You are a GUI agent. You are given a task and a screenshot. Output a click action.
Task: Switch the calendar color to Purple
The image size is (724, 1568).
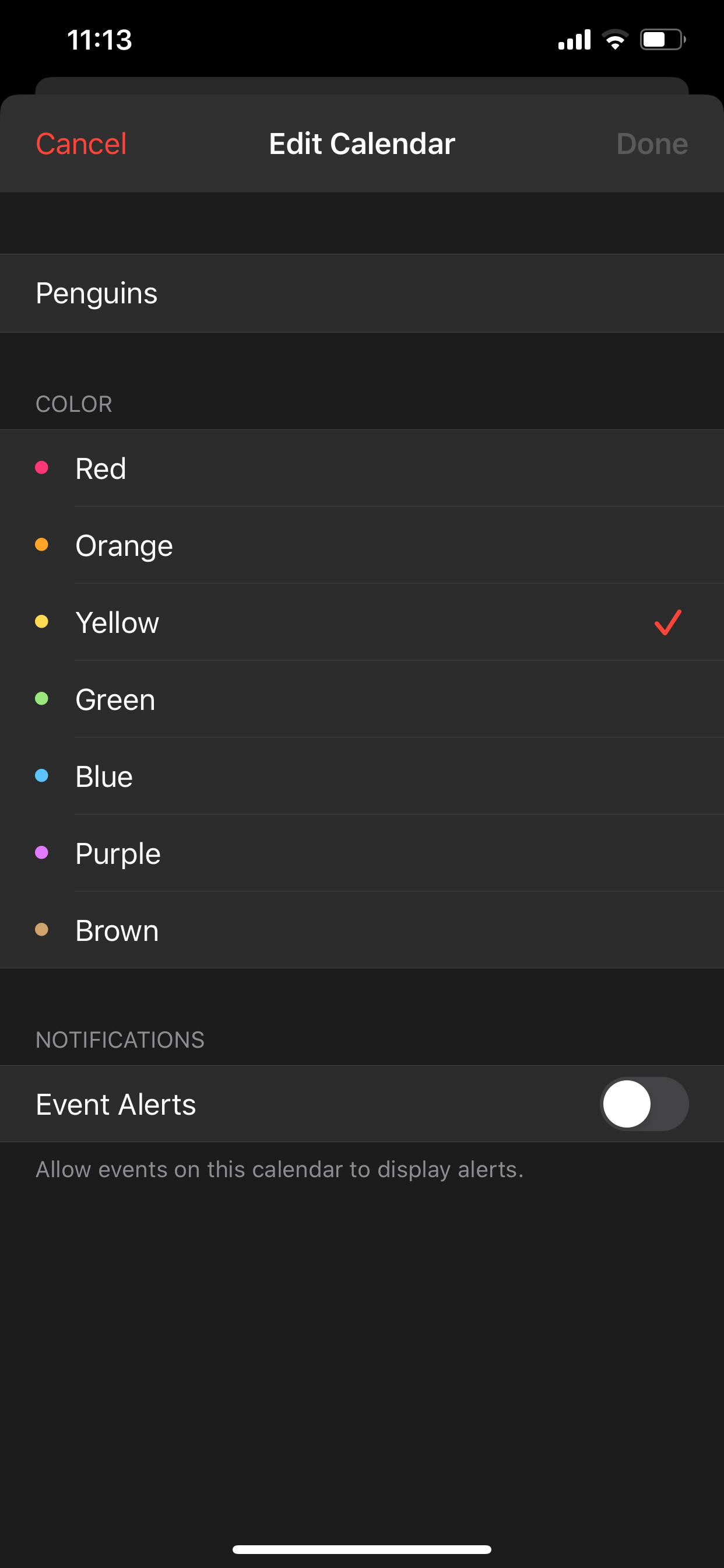pos(362,853)
